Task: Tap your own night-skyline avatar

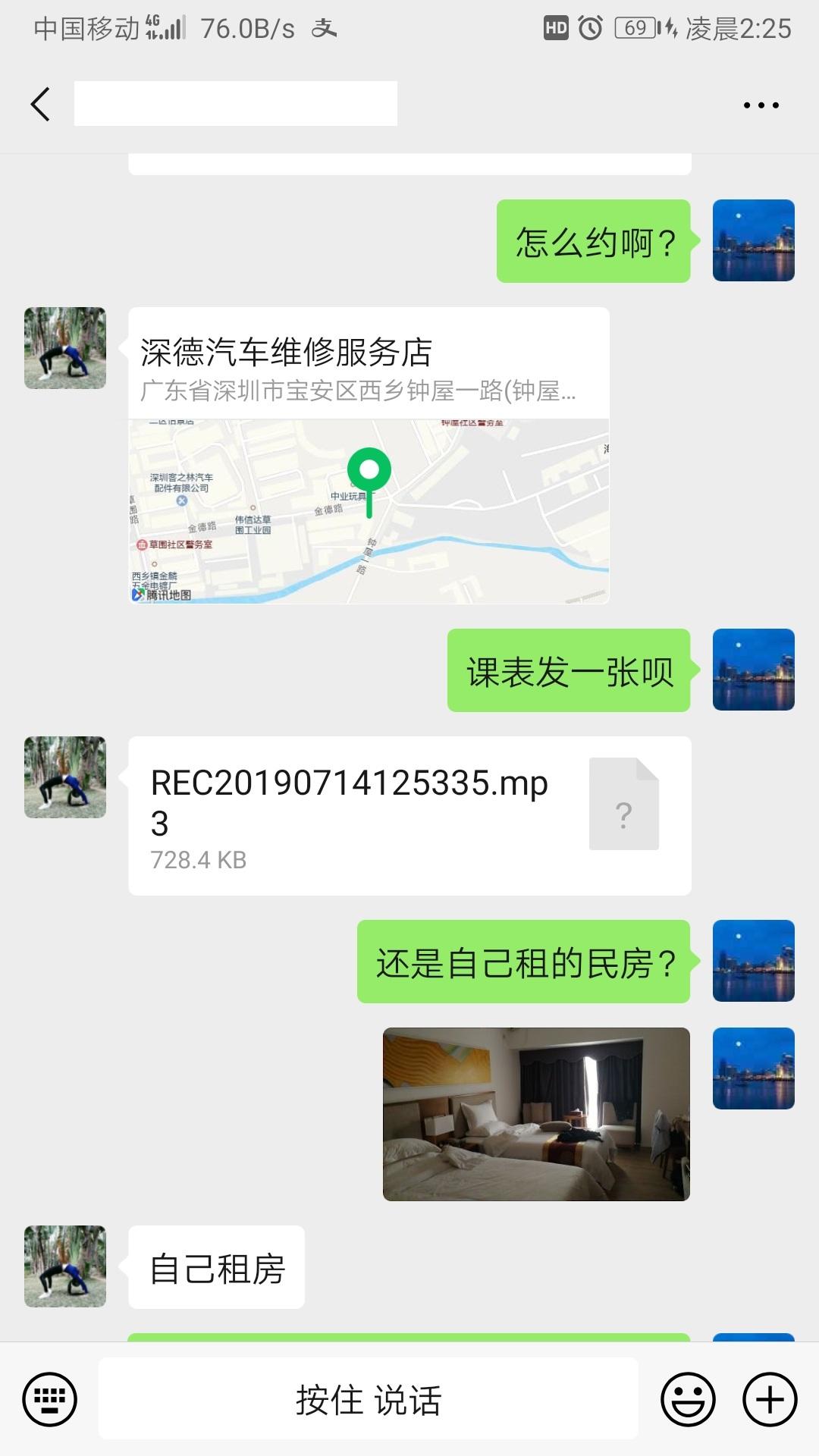Action: pyautogui.click(x=752, y=239)
